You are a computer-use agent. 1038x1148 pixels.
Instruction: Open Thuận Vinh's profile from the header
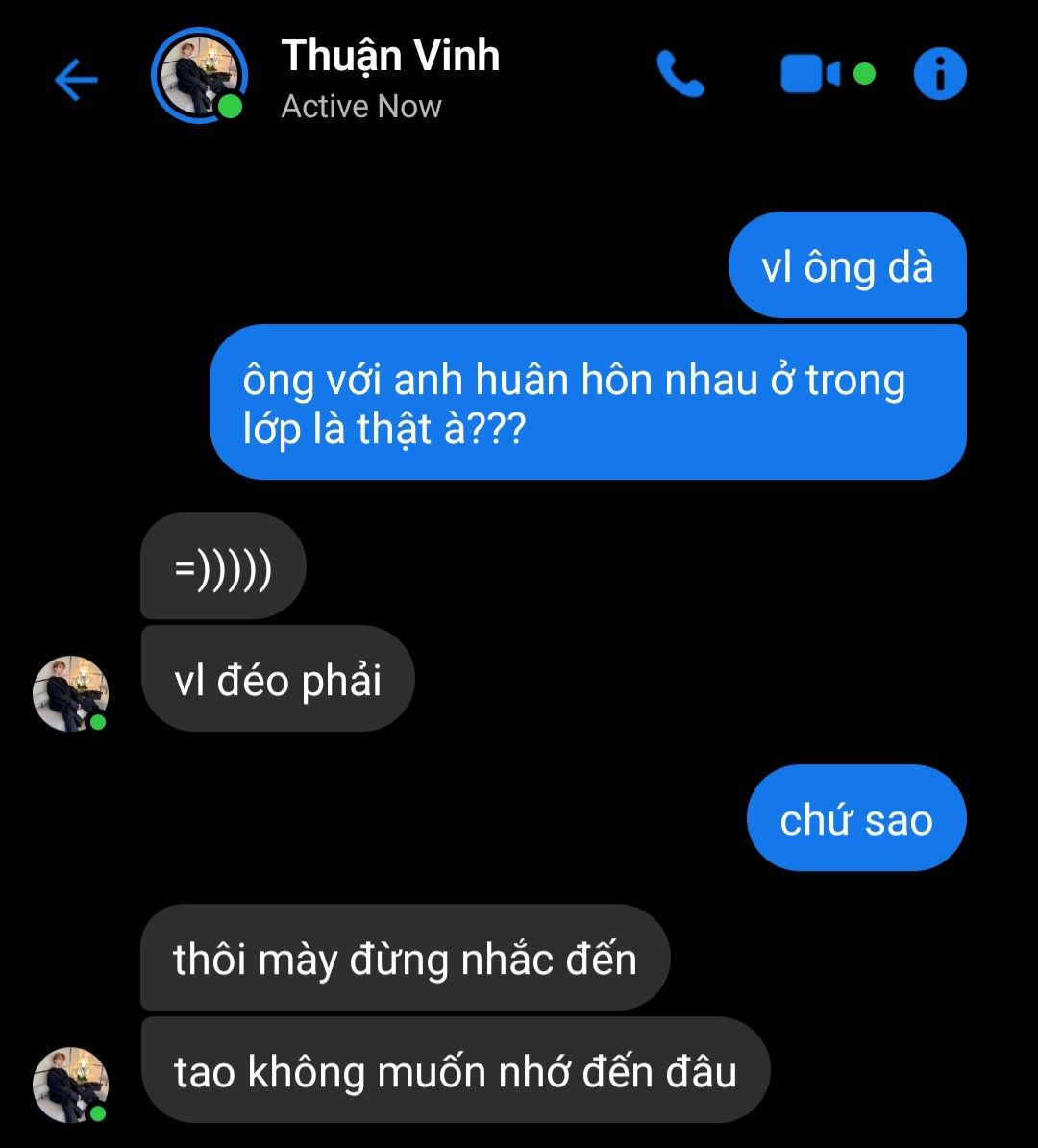tap(390, 77)
